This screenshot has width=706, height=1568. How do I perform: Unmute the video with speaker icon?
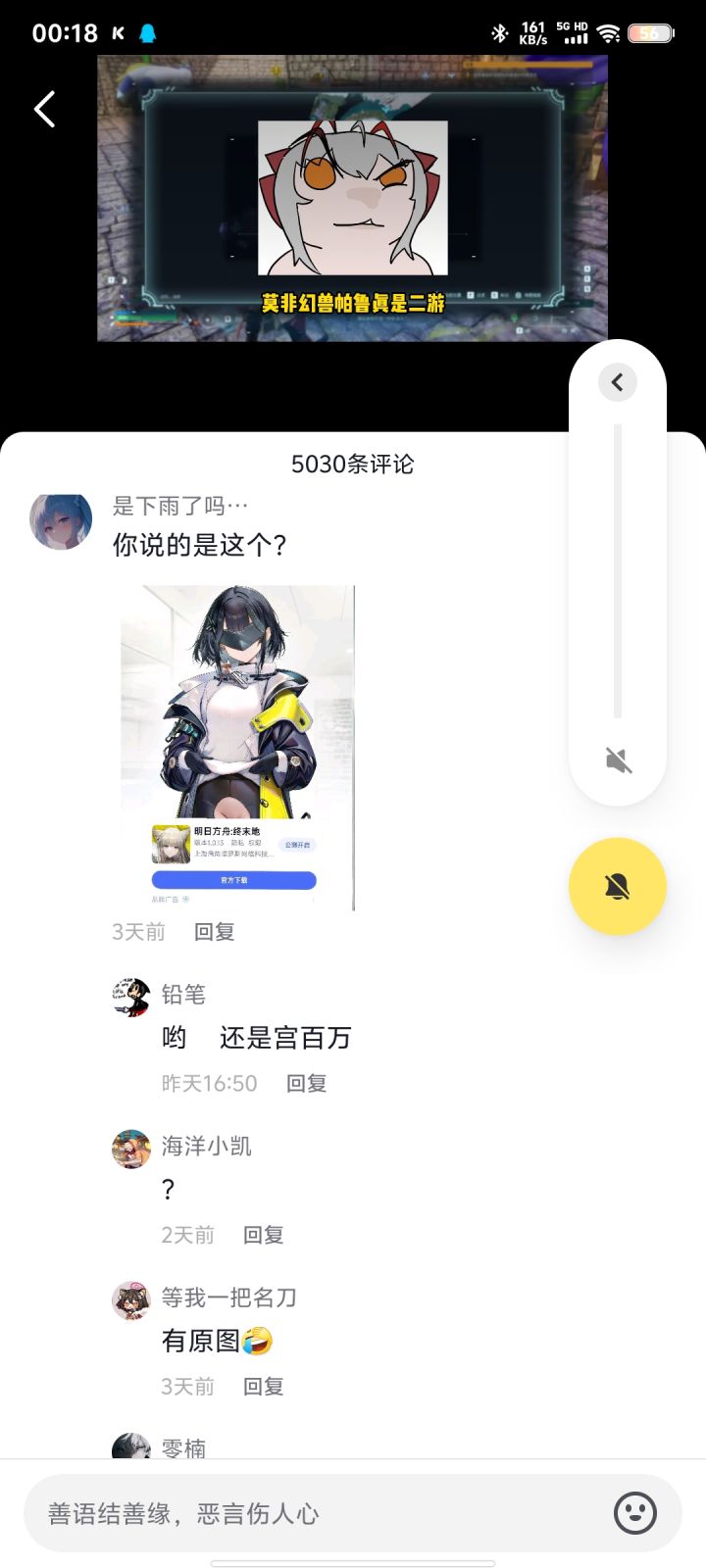point(617,759)
